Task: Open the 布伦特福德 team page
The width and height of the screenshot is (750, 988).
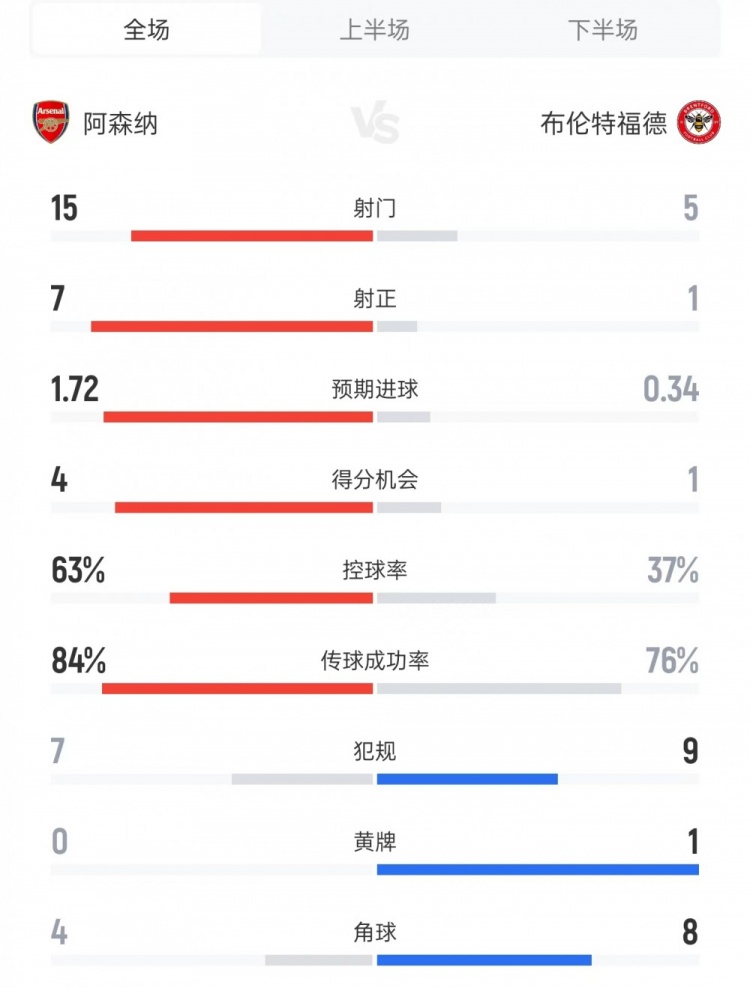Action: tap(628, 124)
